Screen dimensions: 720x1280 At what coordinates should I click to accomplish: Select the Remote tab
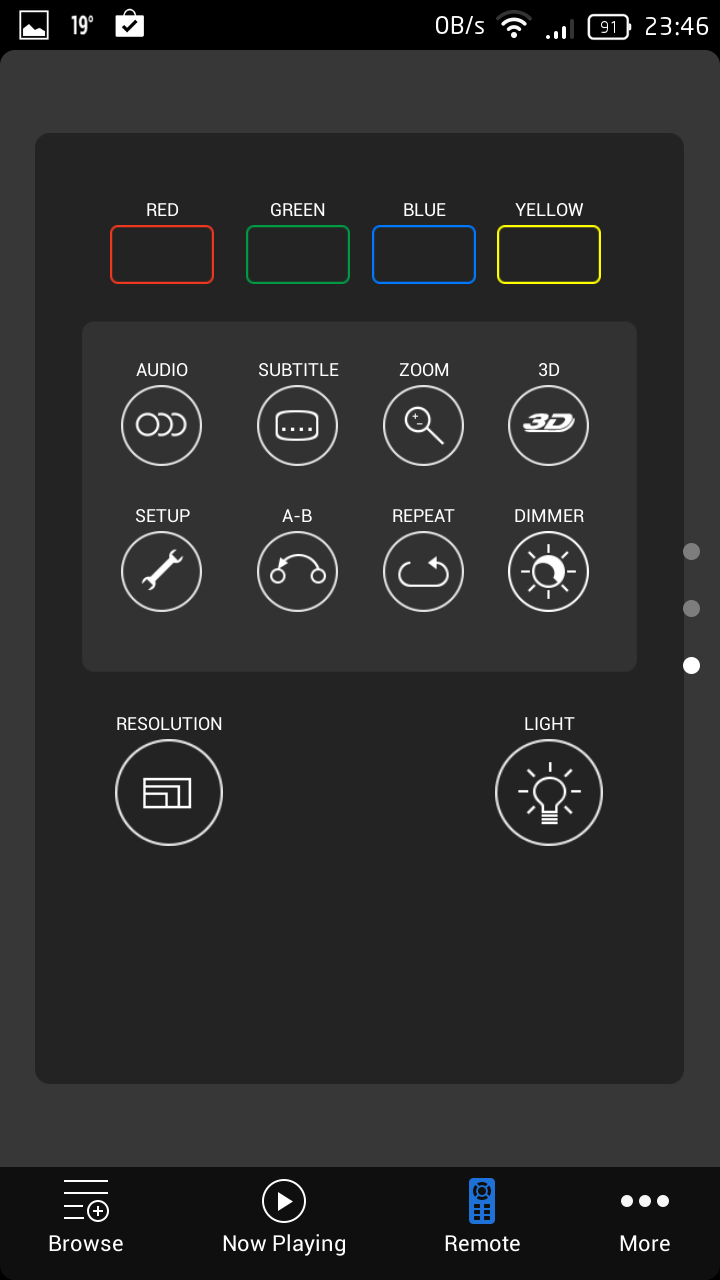[x=482, y=1216]
